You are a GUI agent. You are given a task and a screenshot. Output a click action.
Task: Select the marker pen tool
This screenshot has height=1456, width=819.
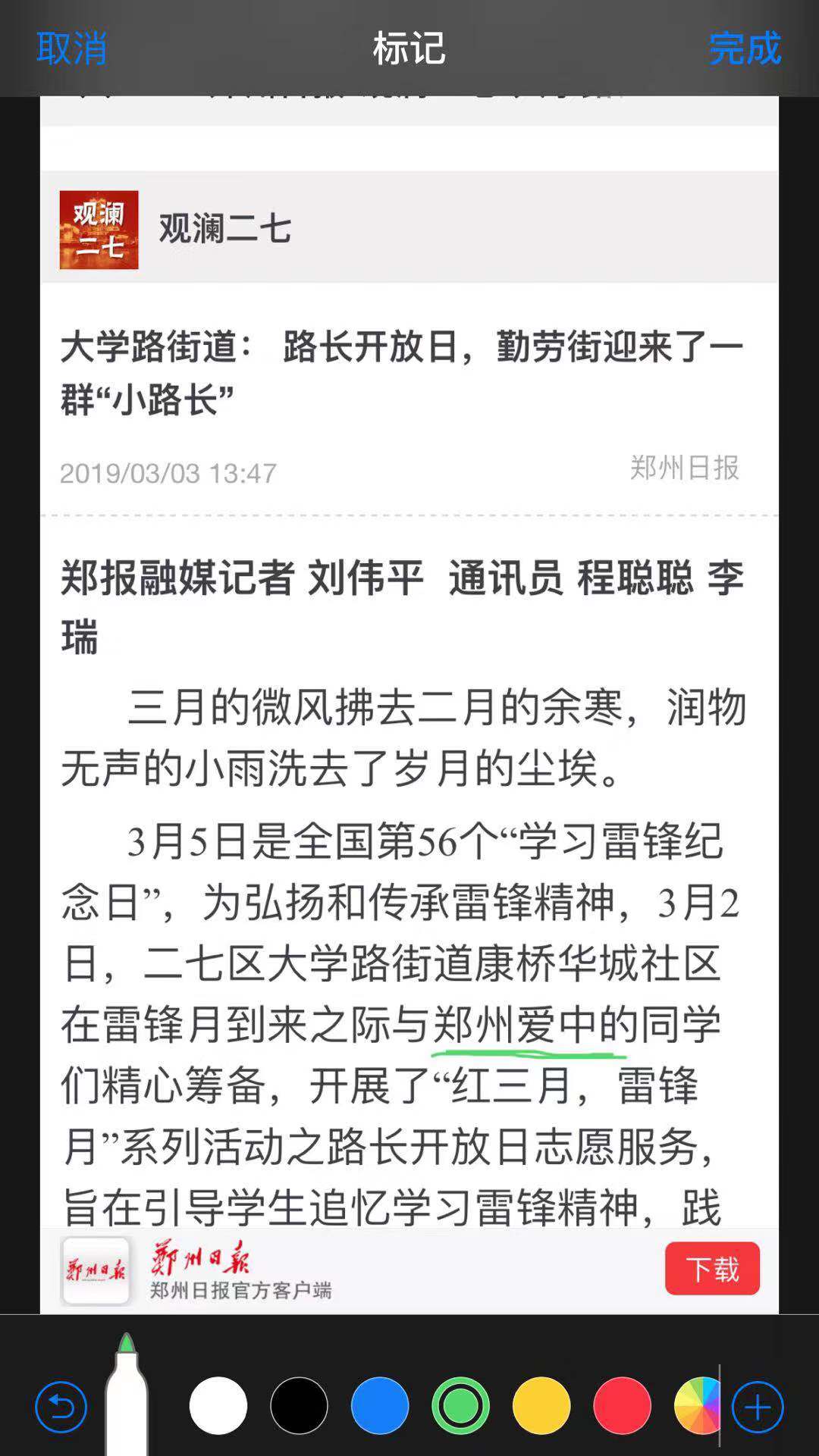[127, 1395]
